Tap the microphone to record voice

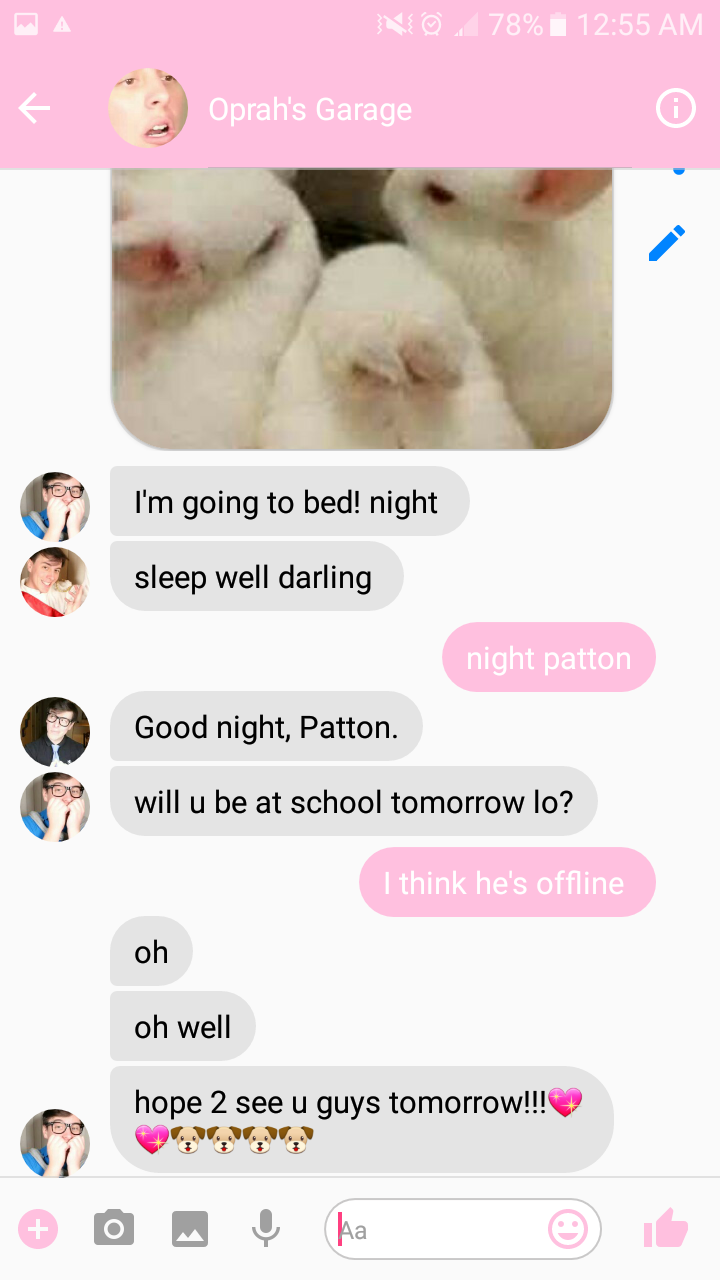(x=265, y=1229)
